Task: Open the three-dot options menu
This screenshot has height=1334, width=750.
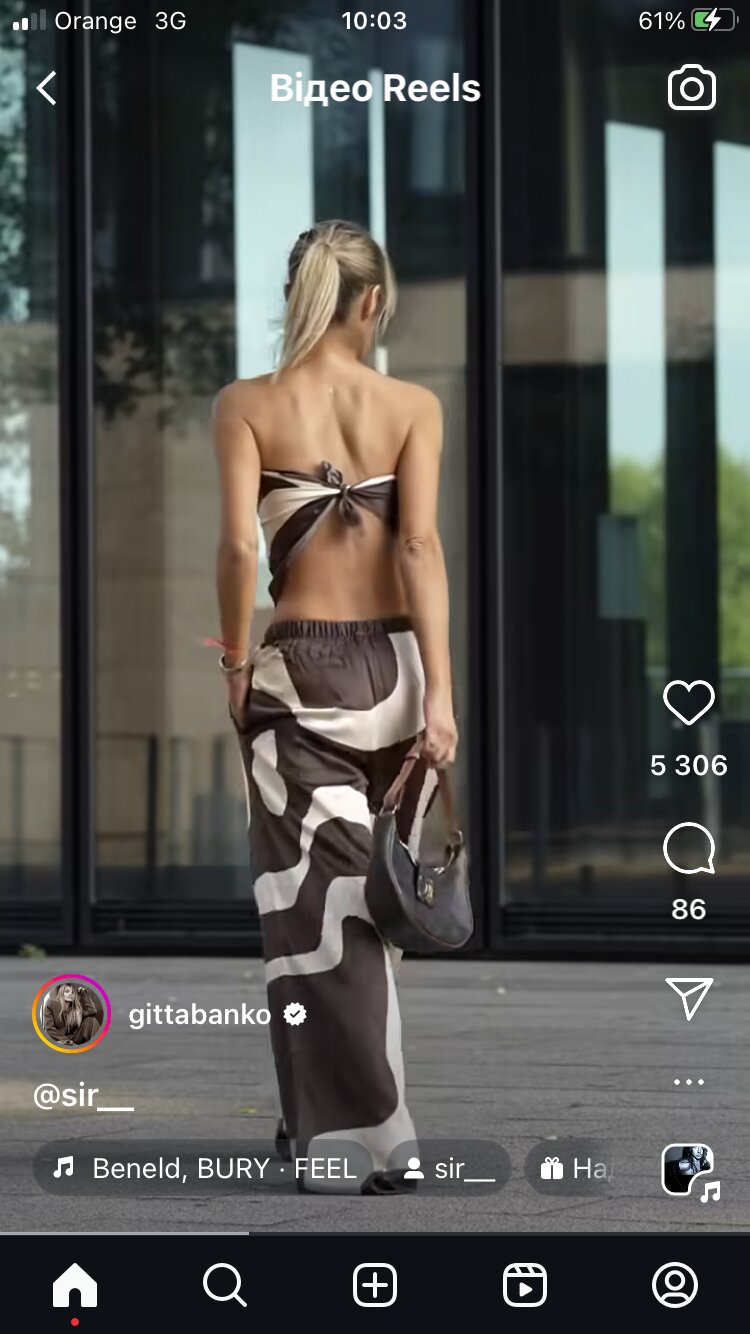Action: [x=689, y=1082]
